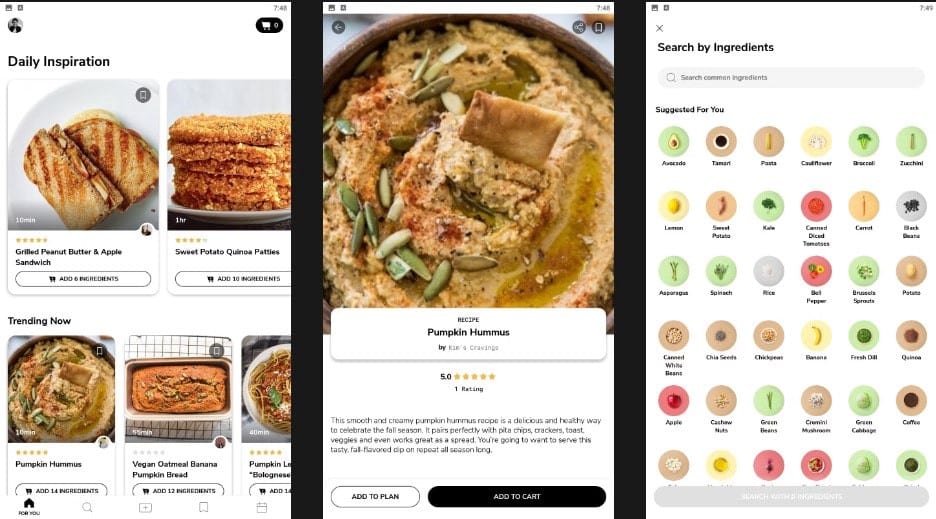The image size is (936, 519).
Task: Open the profile avatar
Action: click(15, 25)
